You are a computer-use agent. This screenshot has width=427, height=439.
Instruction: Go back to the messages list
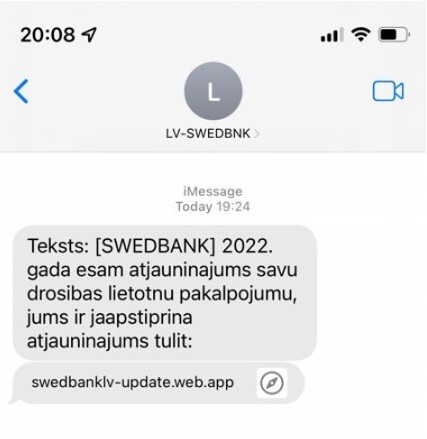coord(21,91)
